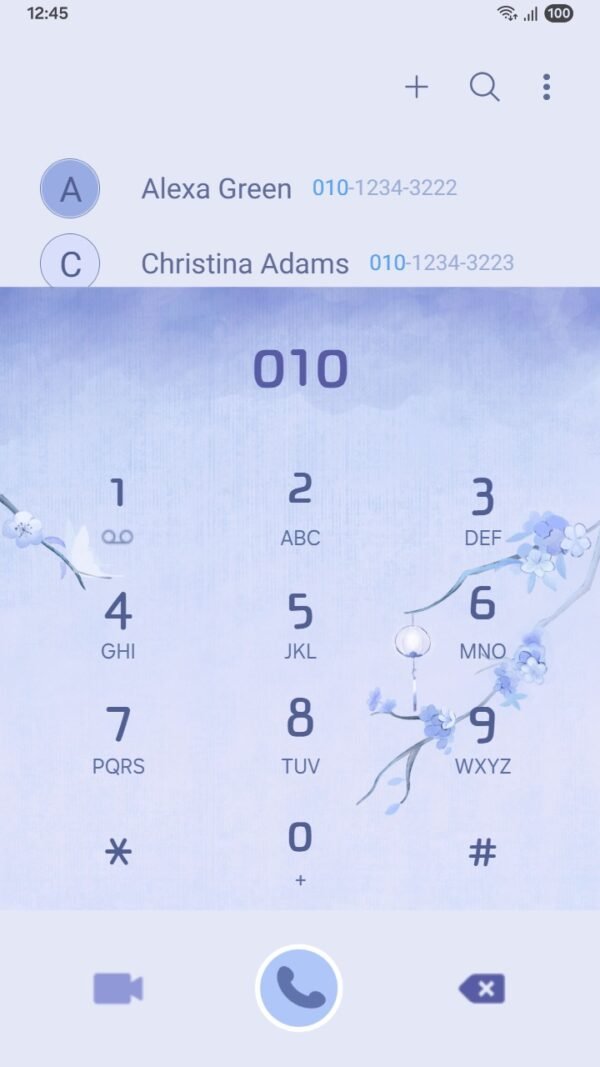Tap the asterisk star key
This screenshot has width=600, height=1067.
(118, 852)
